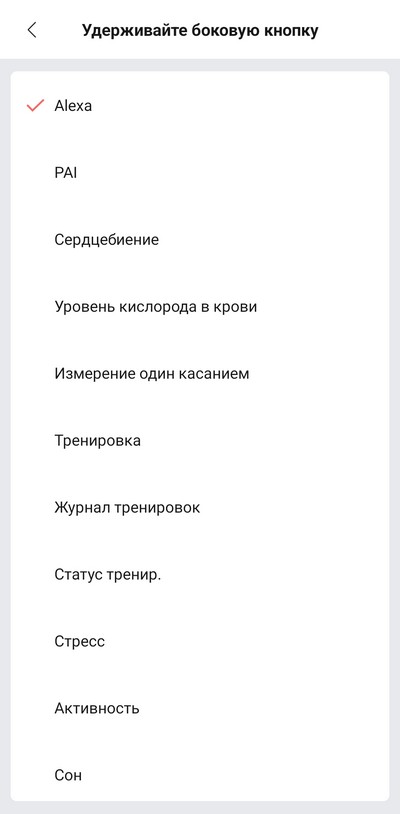
Task: Choose Измерение один касанием
Action: tap(200, 374)
